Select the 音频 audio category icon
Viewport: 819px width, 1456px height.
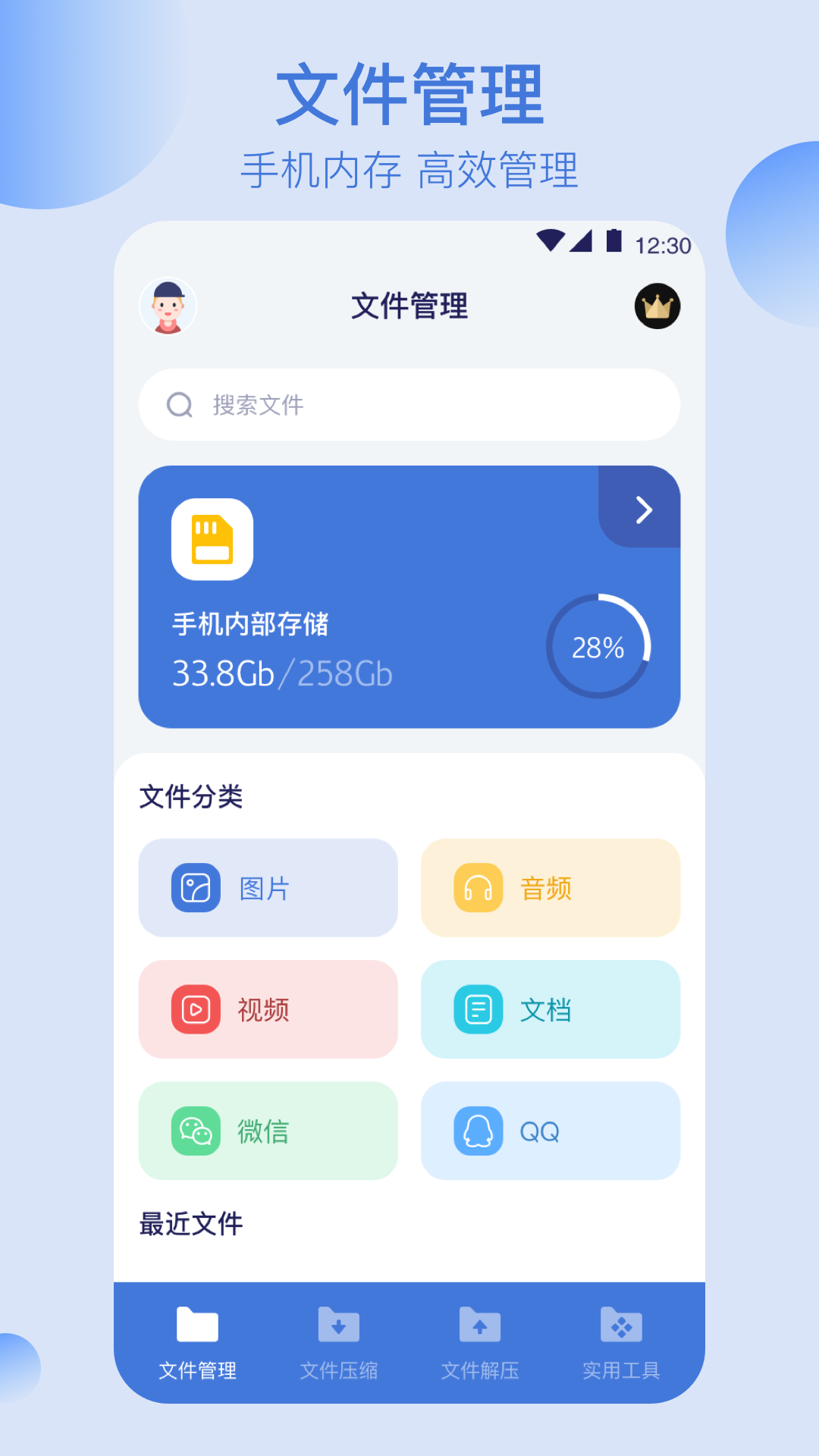click(476, 888)
